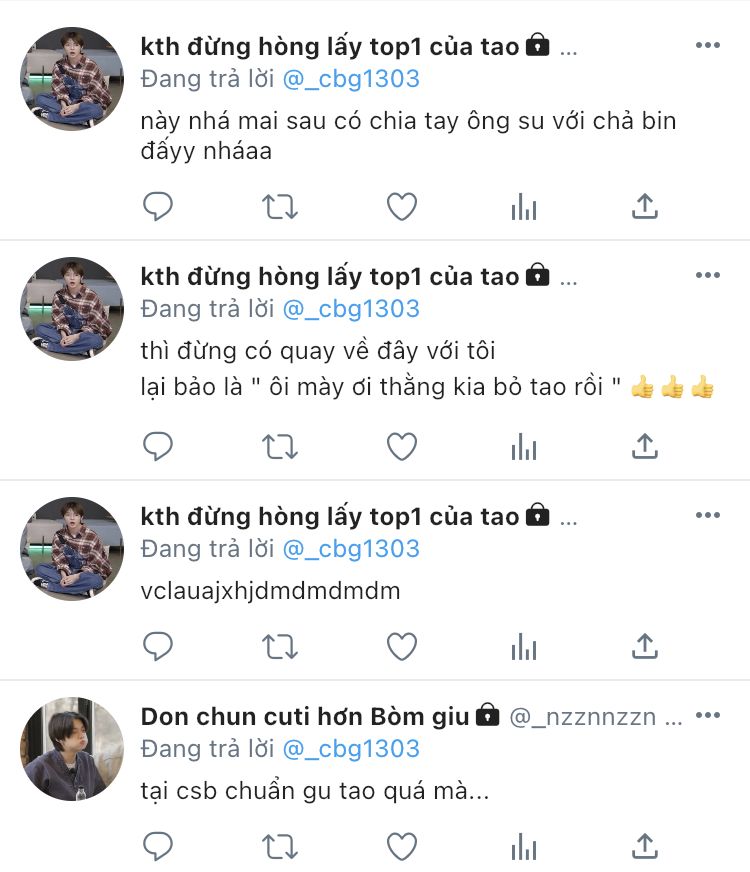Like the "tại csb chuẩn gu" tweet
Viewport: 750px width, 872px height.
(x=401, y=846)
